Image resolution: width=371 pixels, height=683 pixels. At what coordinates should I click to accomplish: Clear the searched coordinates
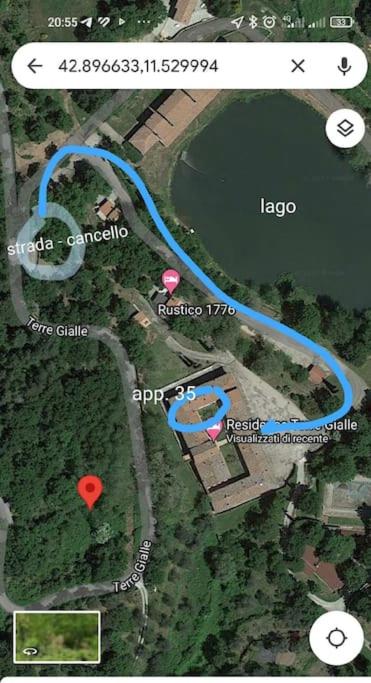coord(298,66)
